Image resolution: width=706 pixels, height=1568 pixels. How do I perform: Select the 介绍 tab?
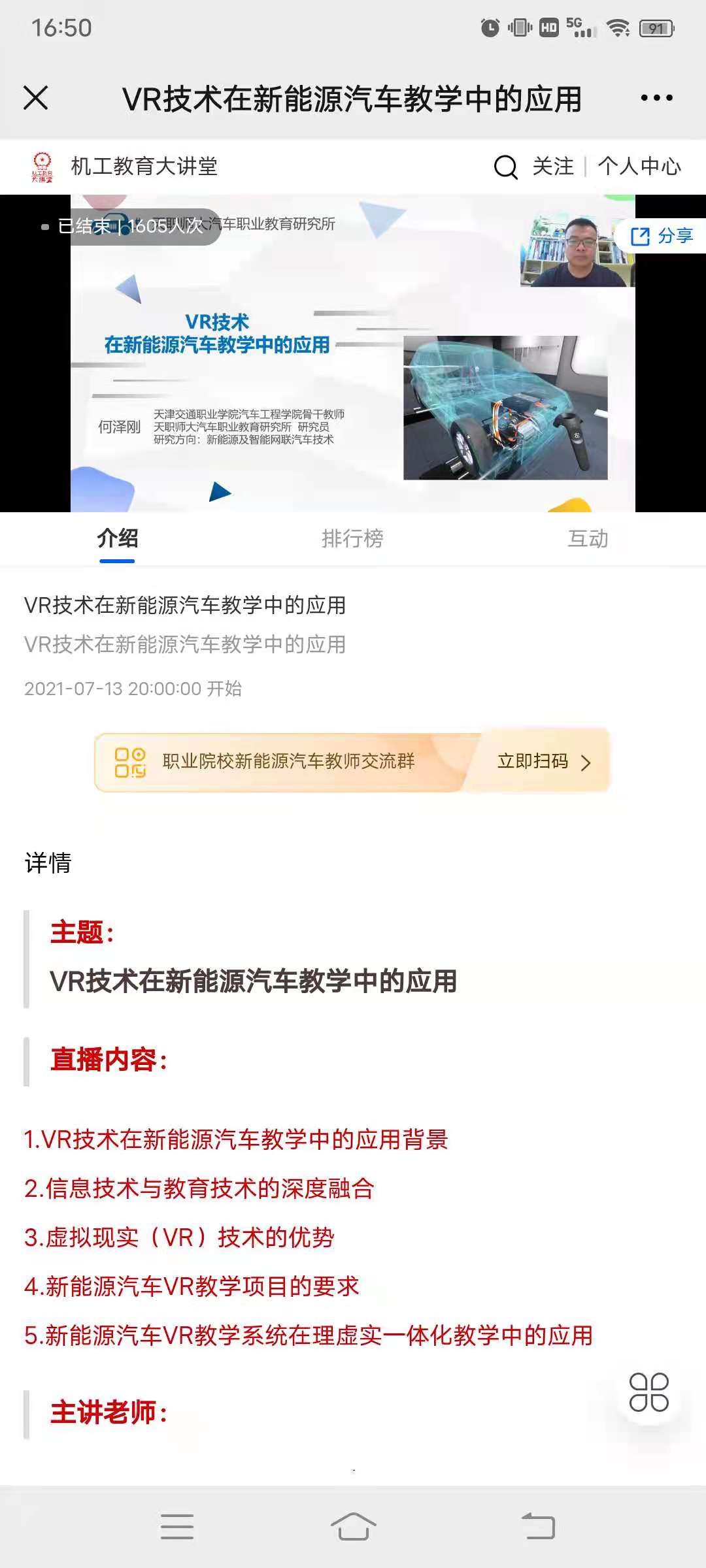118,538
